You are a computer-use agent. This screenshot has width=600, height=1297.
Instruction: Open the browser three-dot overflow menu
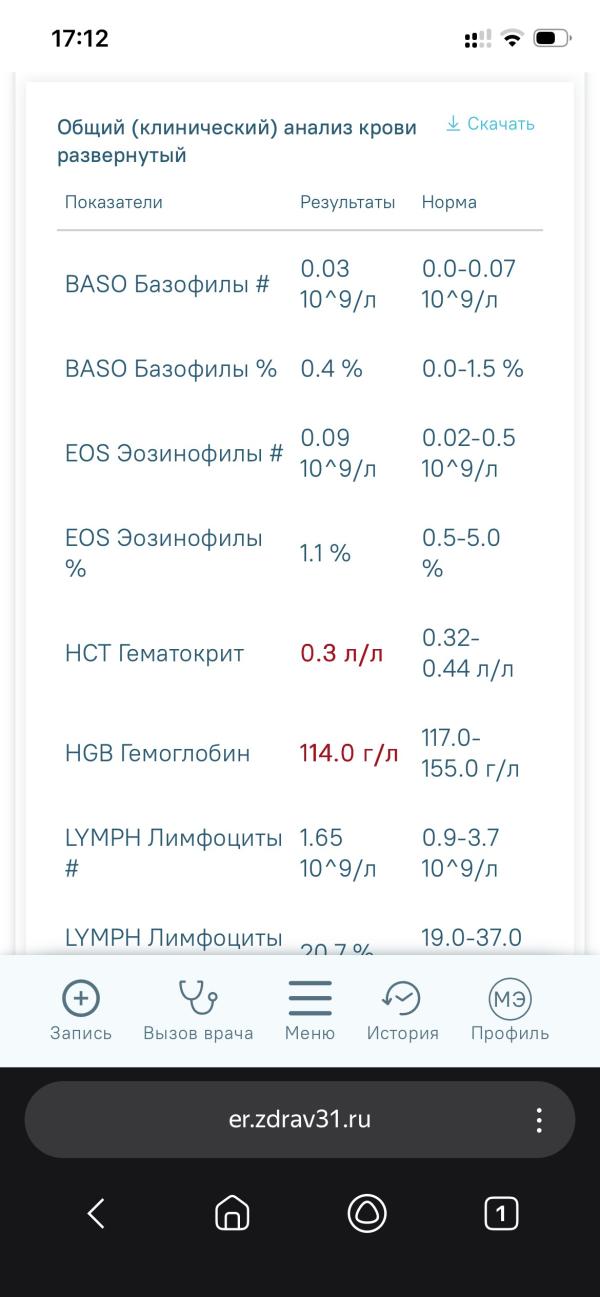[x=539, y=1120]
